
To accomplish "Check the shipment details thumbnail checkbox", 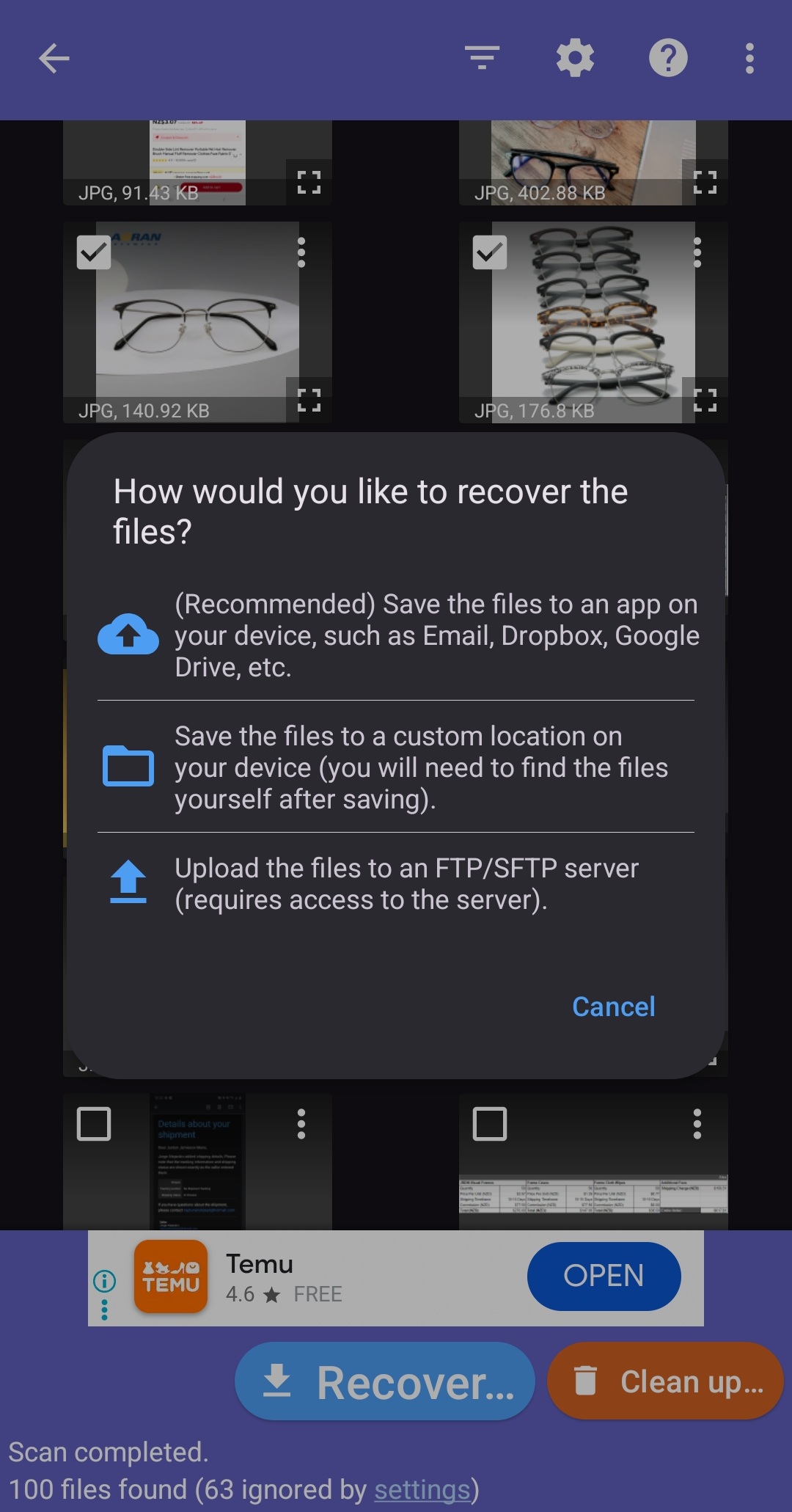I will (93, 1123).
